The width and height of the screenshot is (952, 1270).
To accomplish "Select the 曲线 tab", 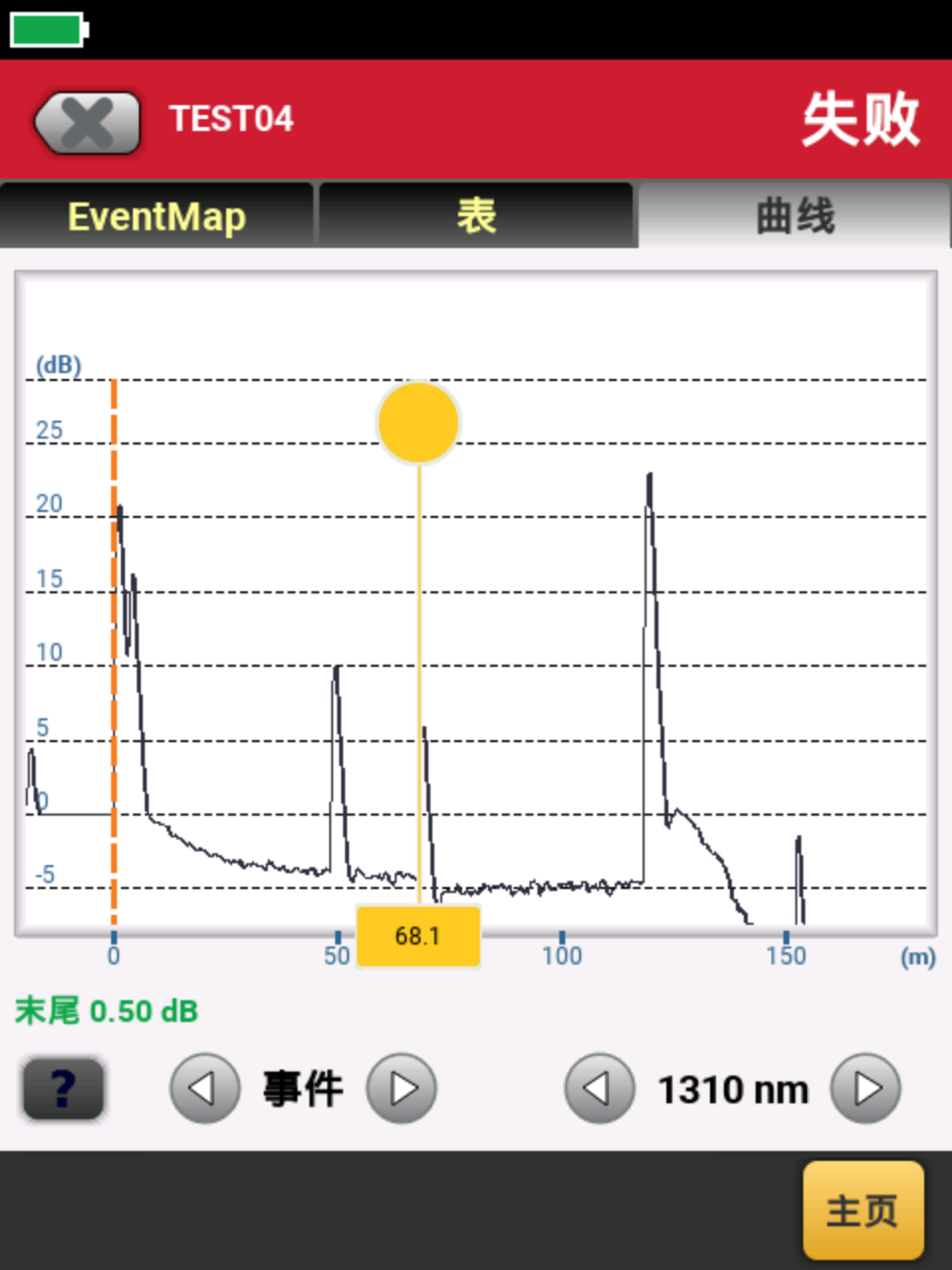I will point(794,216).
